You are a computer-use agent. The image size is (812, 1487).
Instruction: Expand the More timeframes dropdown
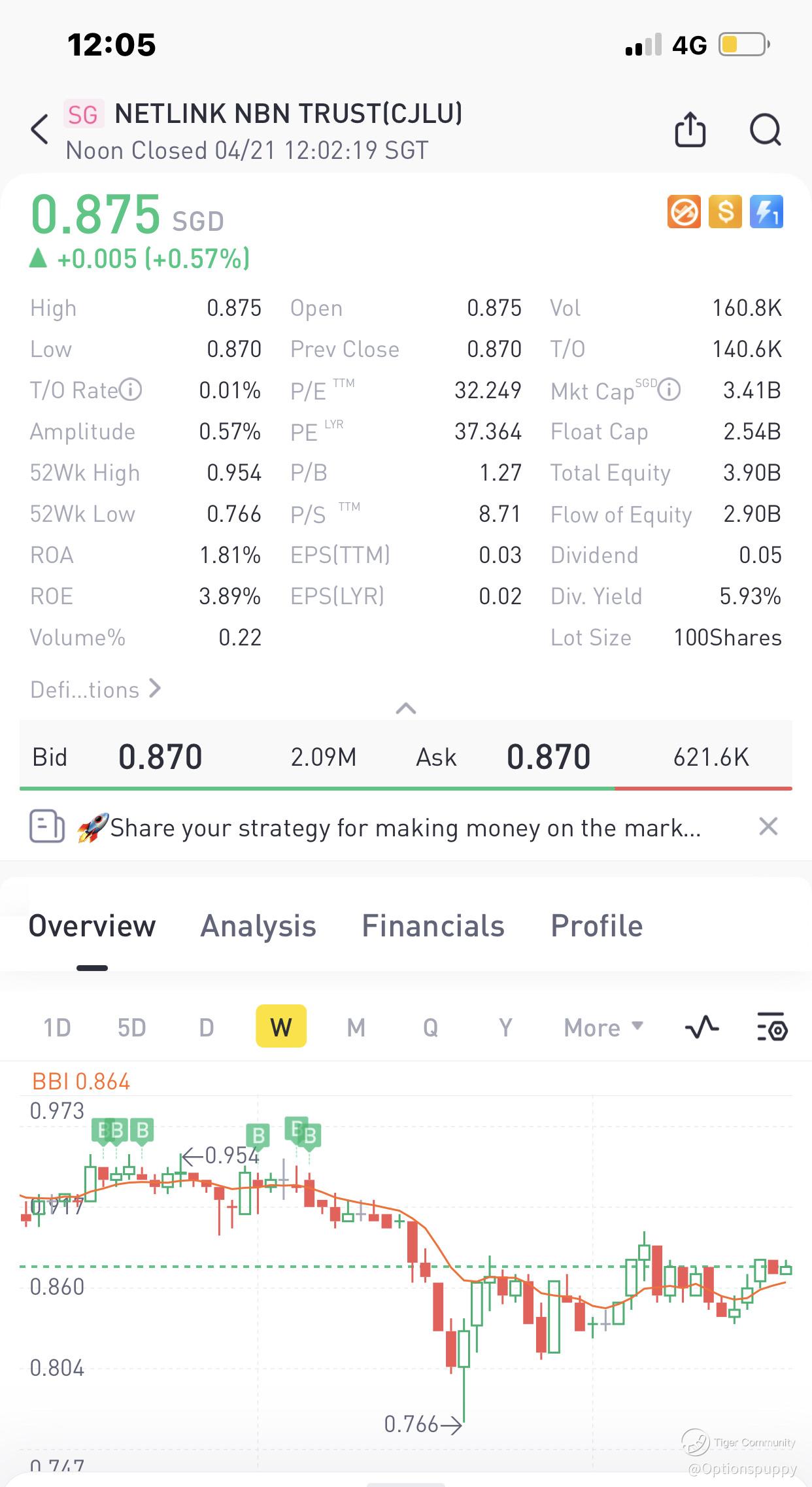coord(603,1027)
